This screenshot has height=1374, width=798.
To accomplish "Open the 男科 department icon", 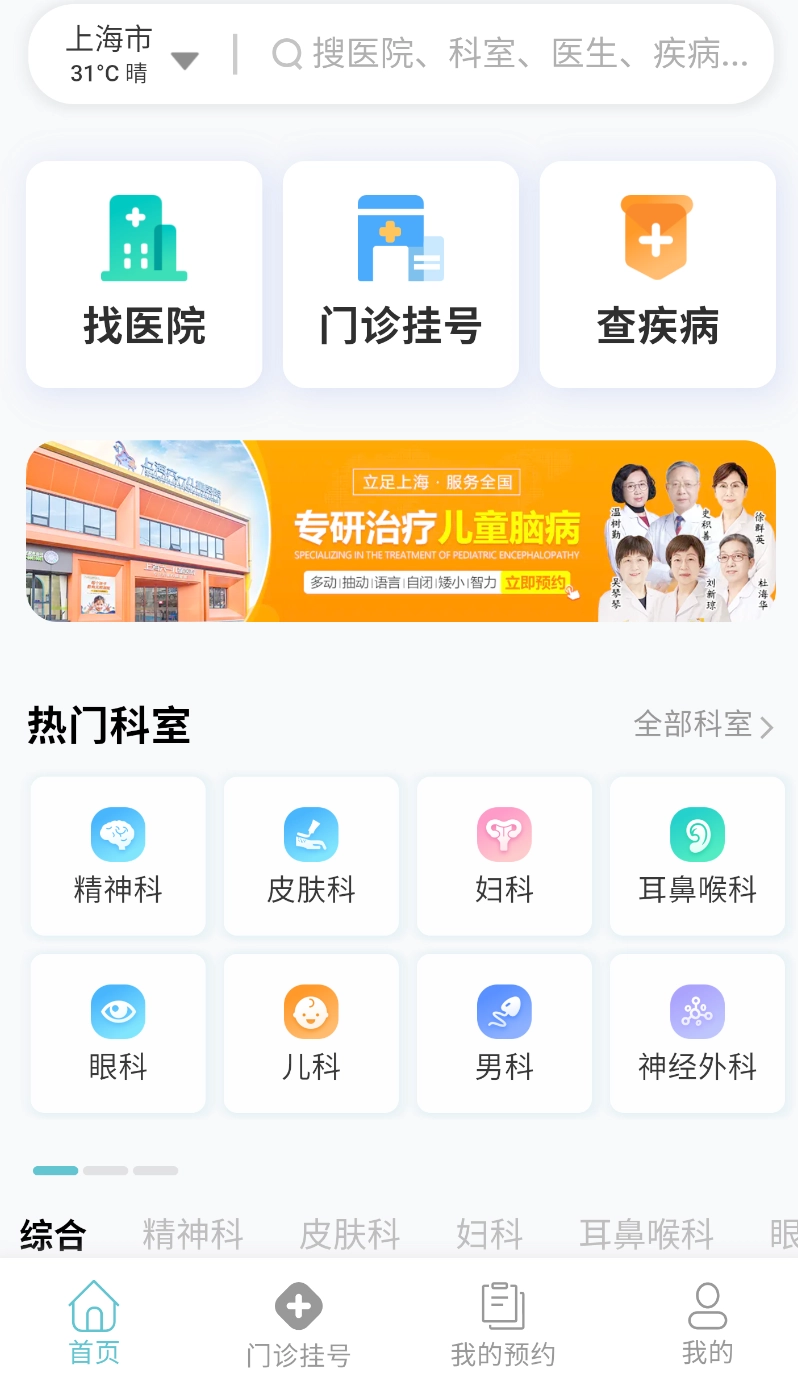I will tap(503, 1032).
